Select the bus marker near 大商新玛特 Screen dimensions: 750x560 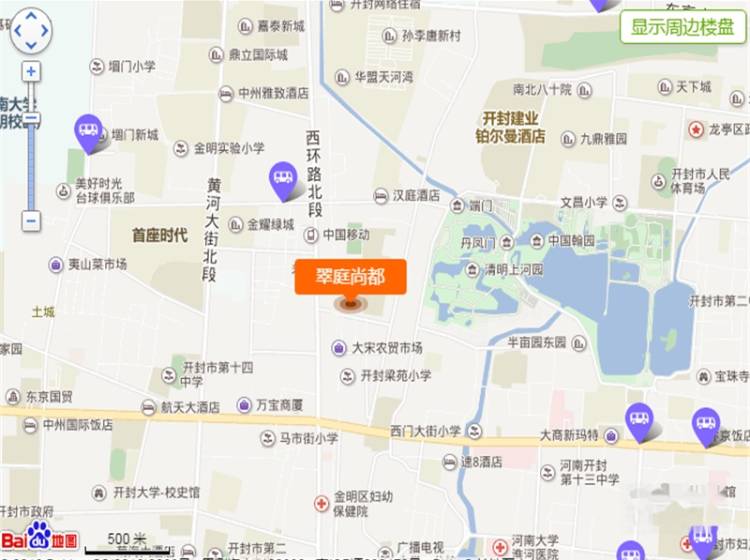click(639, 420)
